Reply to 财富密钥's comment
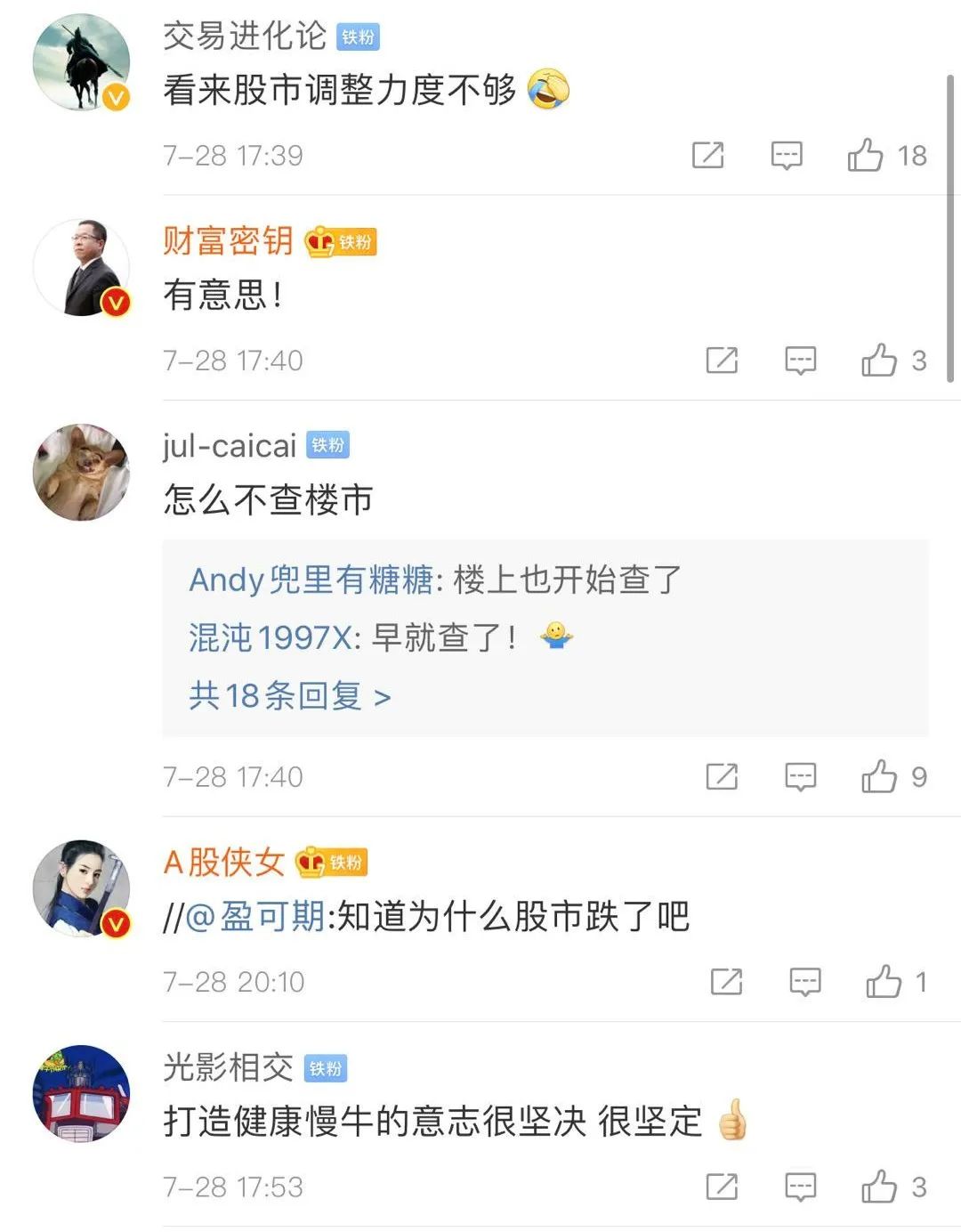 pyautogui.click(x=801, y=361)
